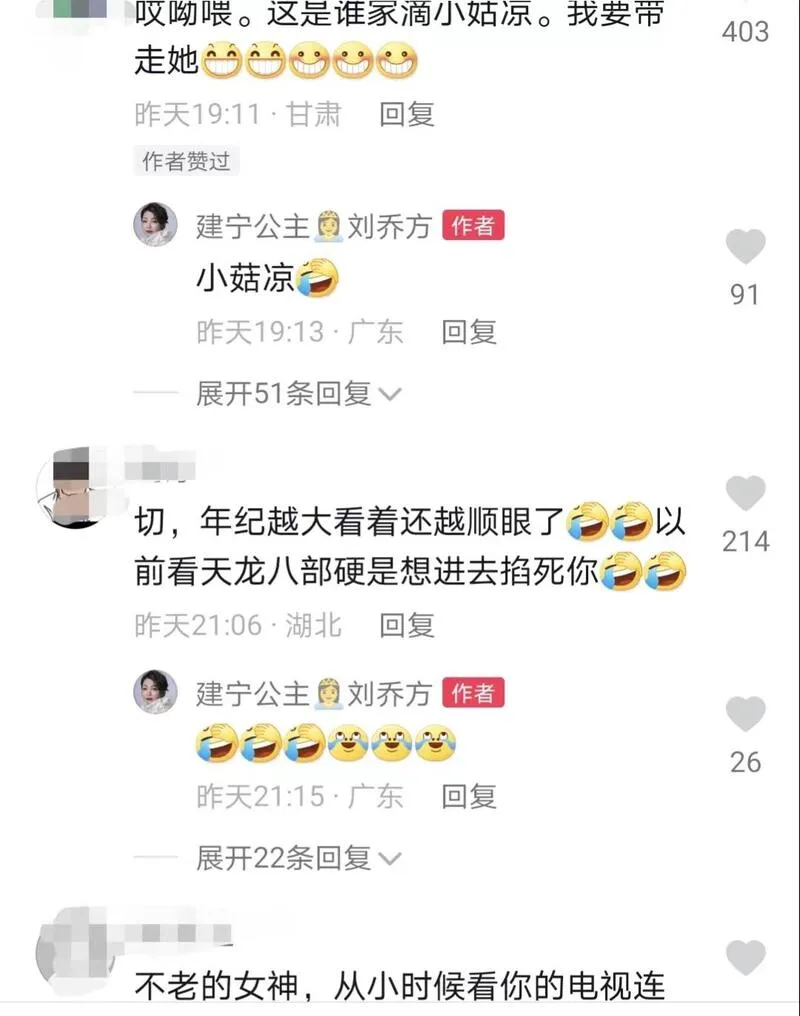Image resolution: width=800 pixels, height=1016 pixels.
Task: Like the 不老的女神 comment
Action: 745,957
